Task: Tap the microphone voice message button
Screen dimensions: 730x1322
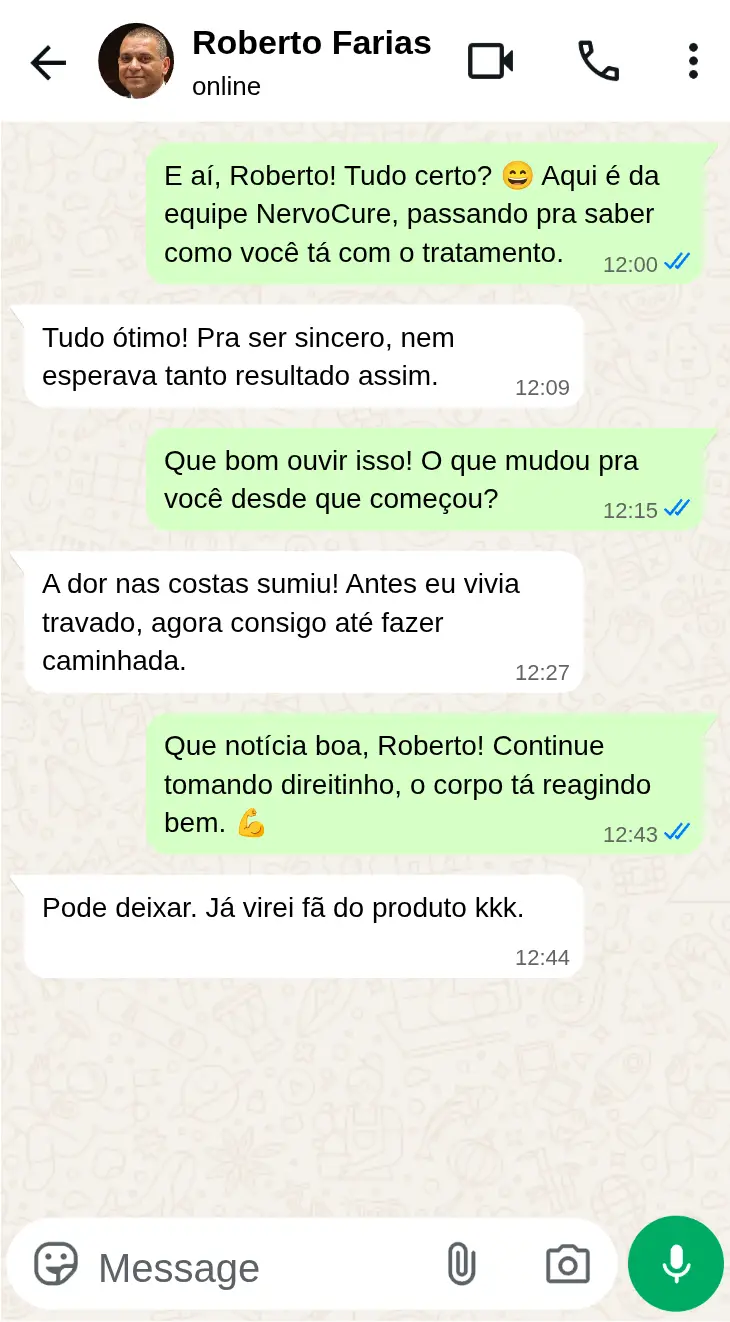Action: pos(676,1264)
